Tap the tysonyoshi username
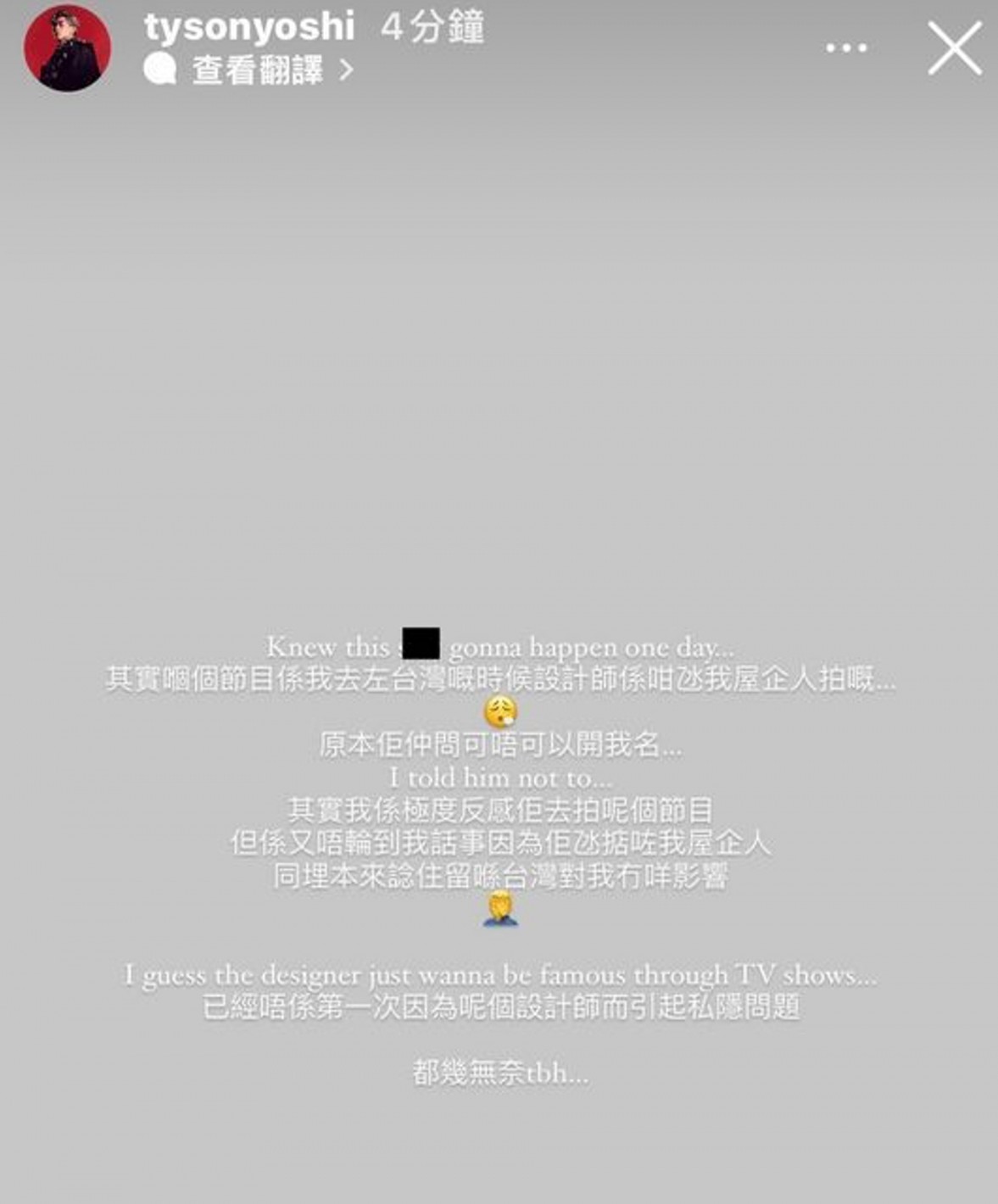The height and width of the screenshot is (1204, 998). pyautogui.click(x=248, y=26)
